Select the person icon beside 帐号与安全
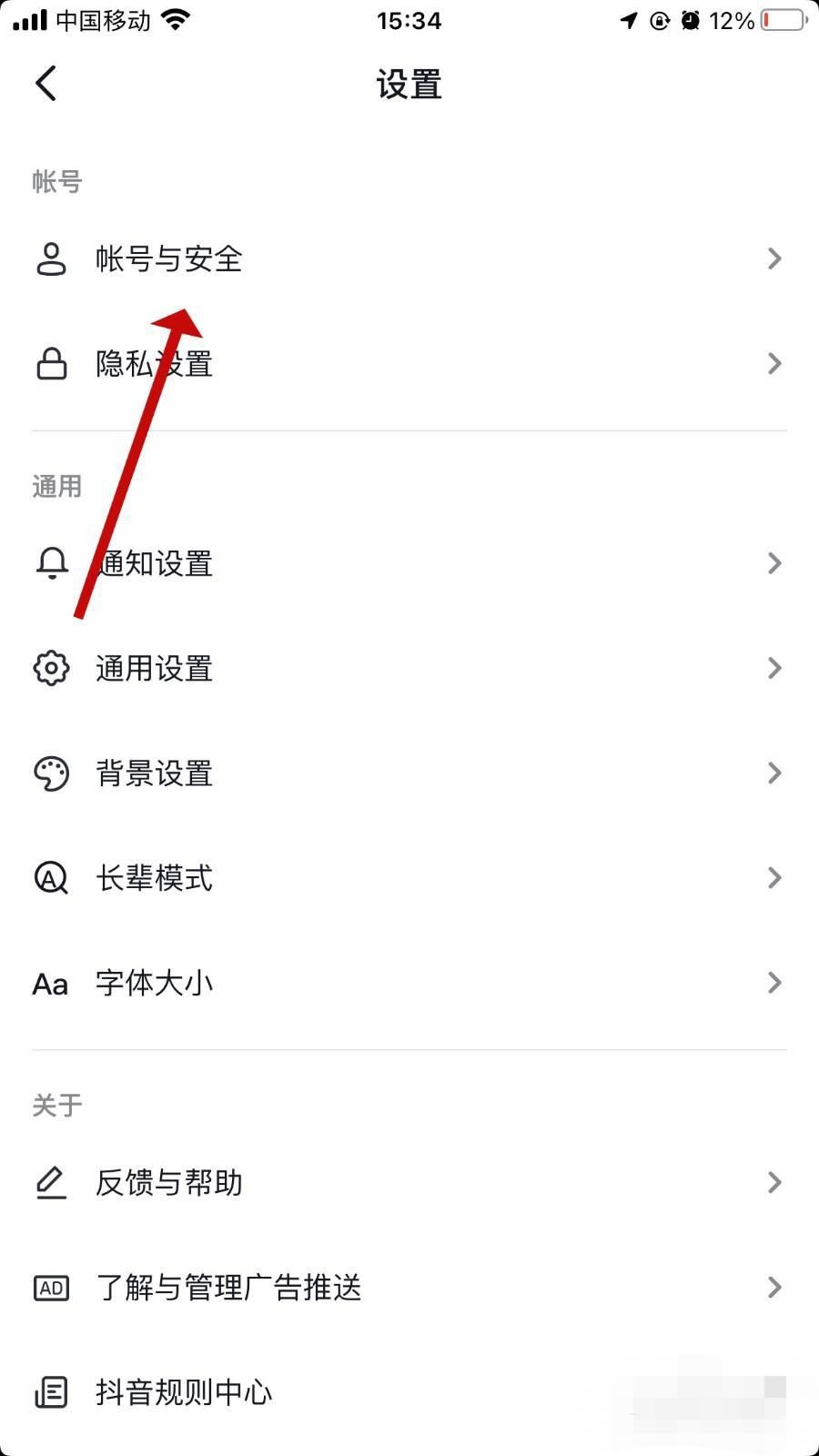Screen dimensions: 819x1456 51,259
